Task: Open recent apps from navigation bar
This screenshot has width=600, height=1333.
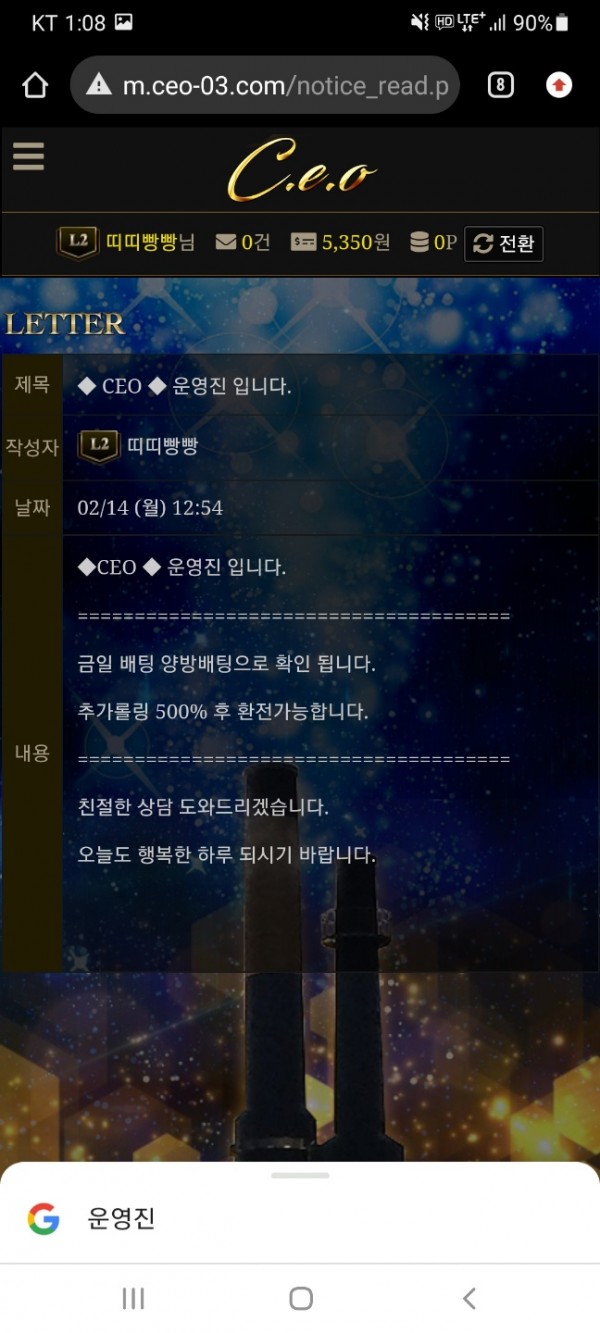Action: click(x=132, y=1298)
